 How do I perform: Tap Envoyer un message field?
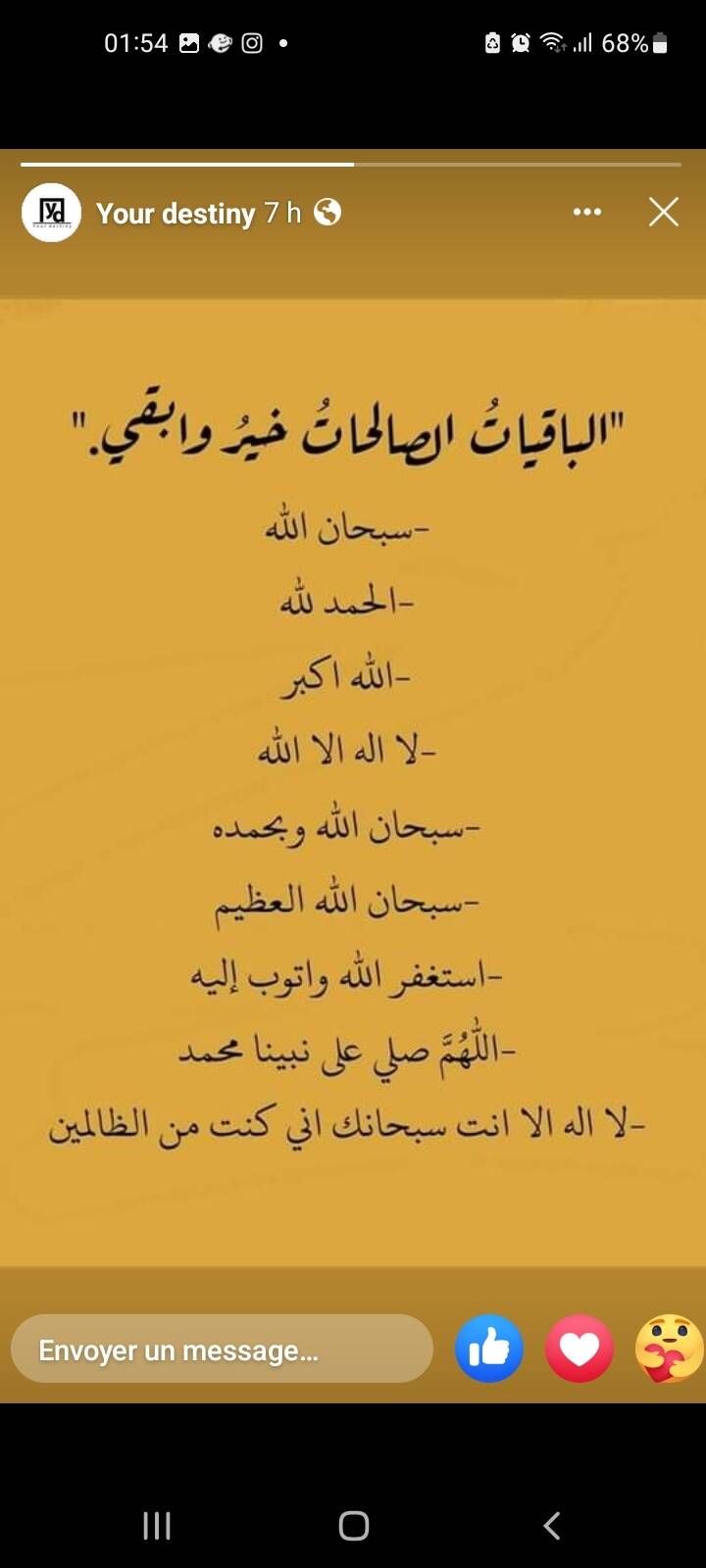(222, 1349)
